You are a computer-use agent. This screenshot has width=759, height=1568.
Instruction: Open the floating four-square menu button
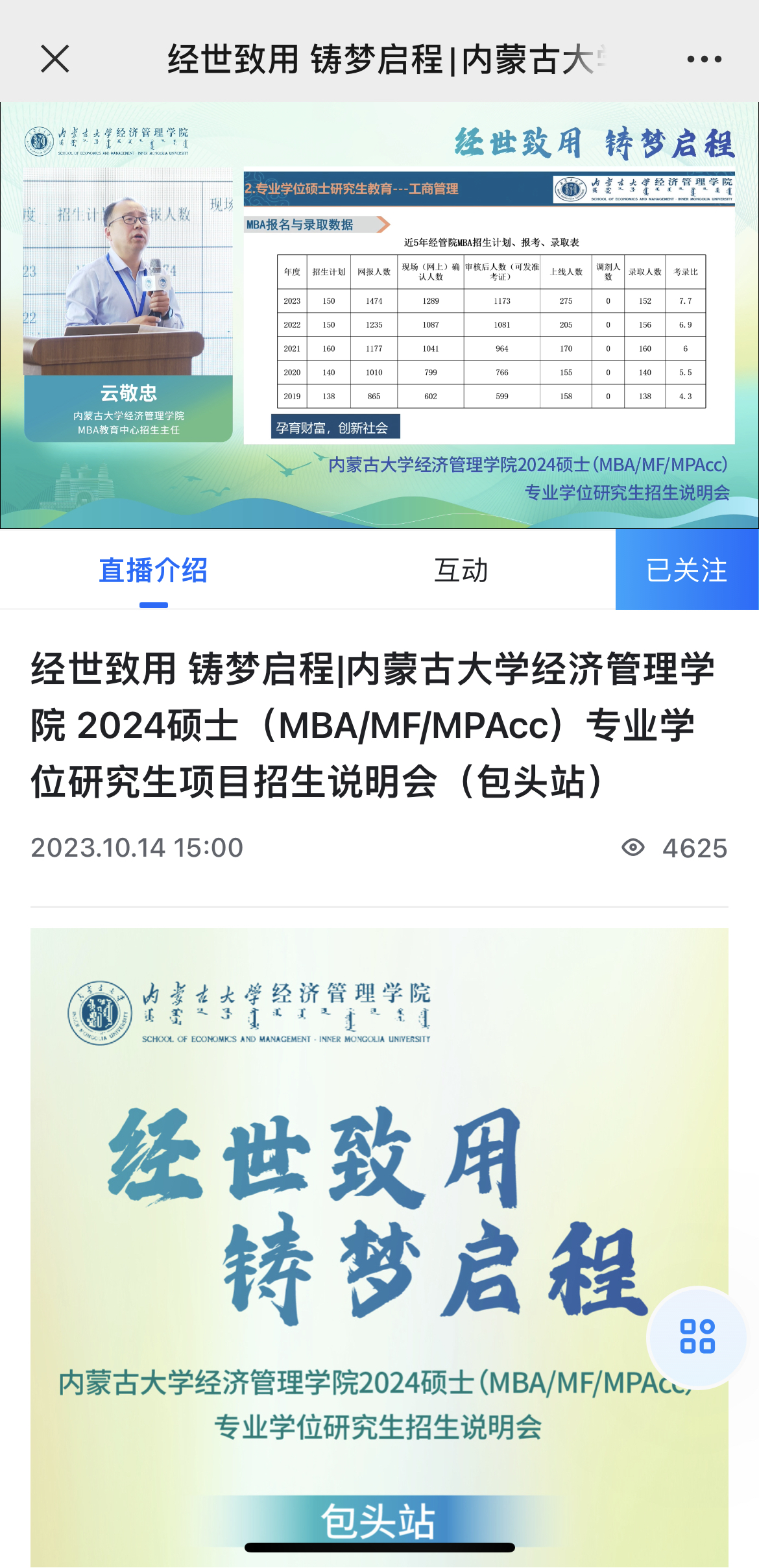tap(697, 1336)
